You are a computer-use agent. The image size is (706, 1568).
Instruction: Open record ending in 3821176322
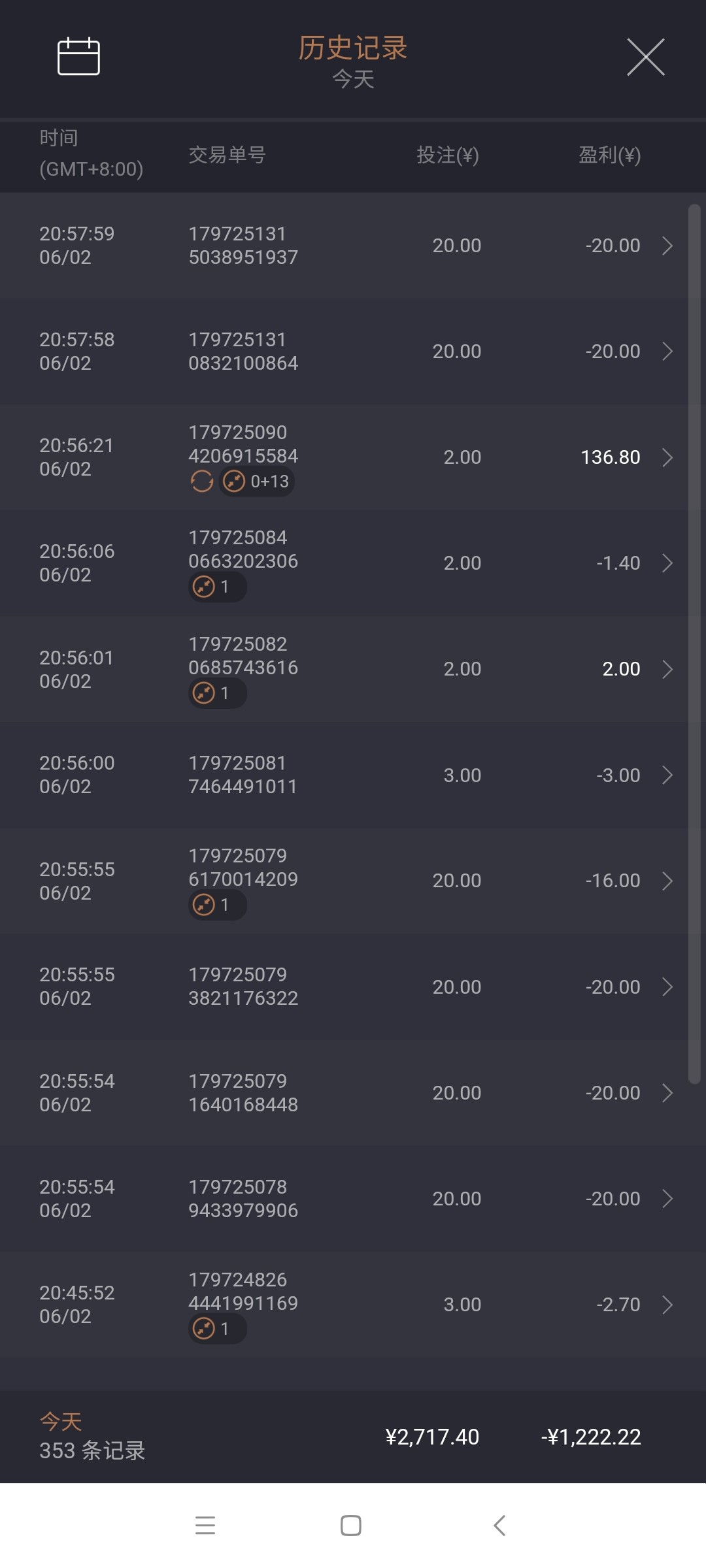[353, 987]
